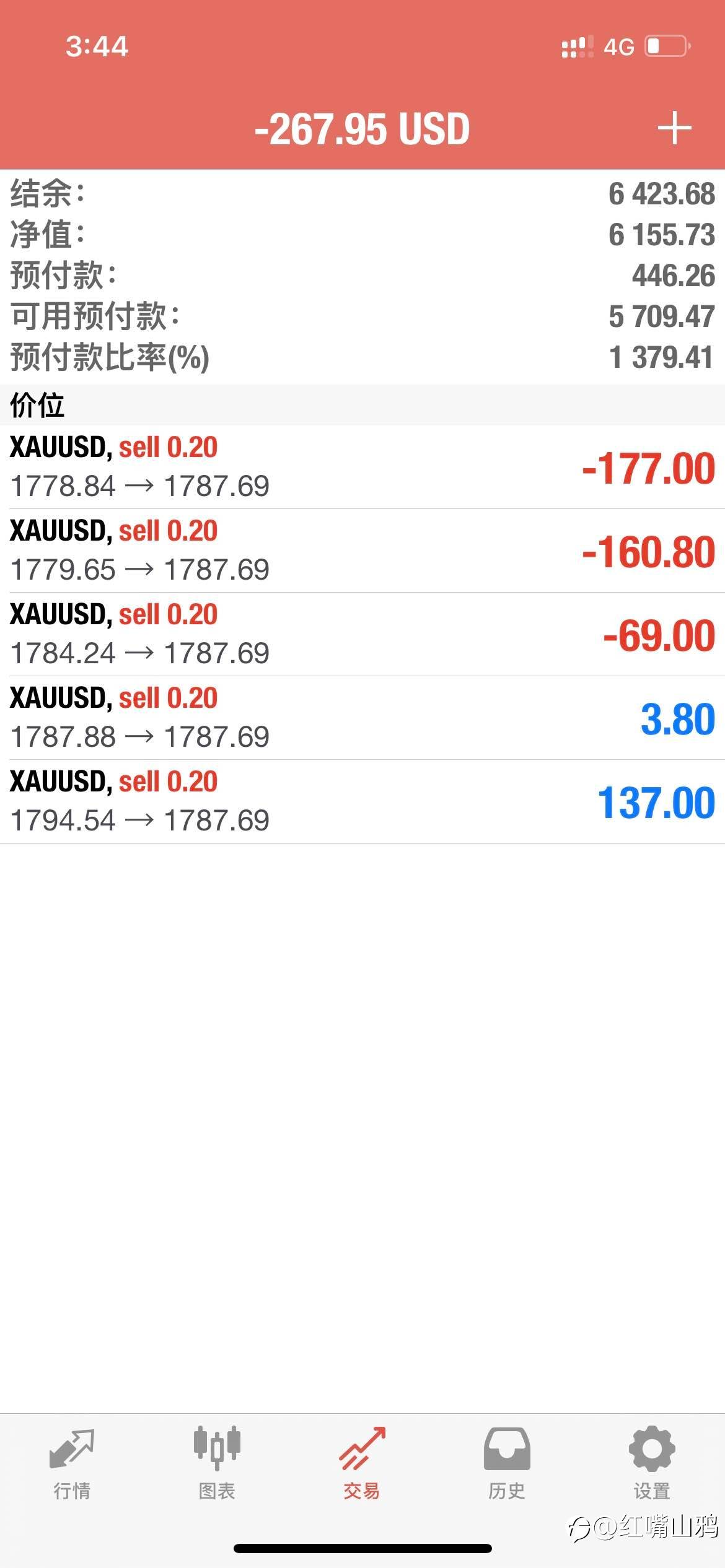Screen dimensions: 725x1568
Task: Select the 交易 trade tab
Action: pyautogui.click(x=362, y=1464)
